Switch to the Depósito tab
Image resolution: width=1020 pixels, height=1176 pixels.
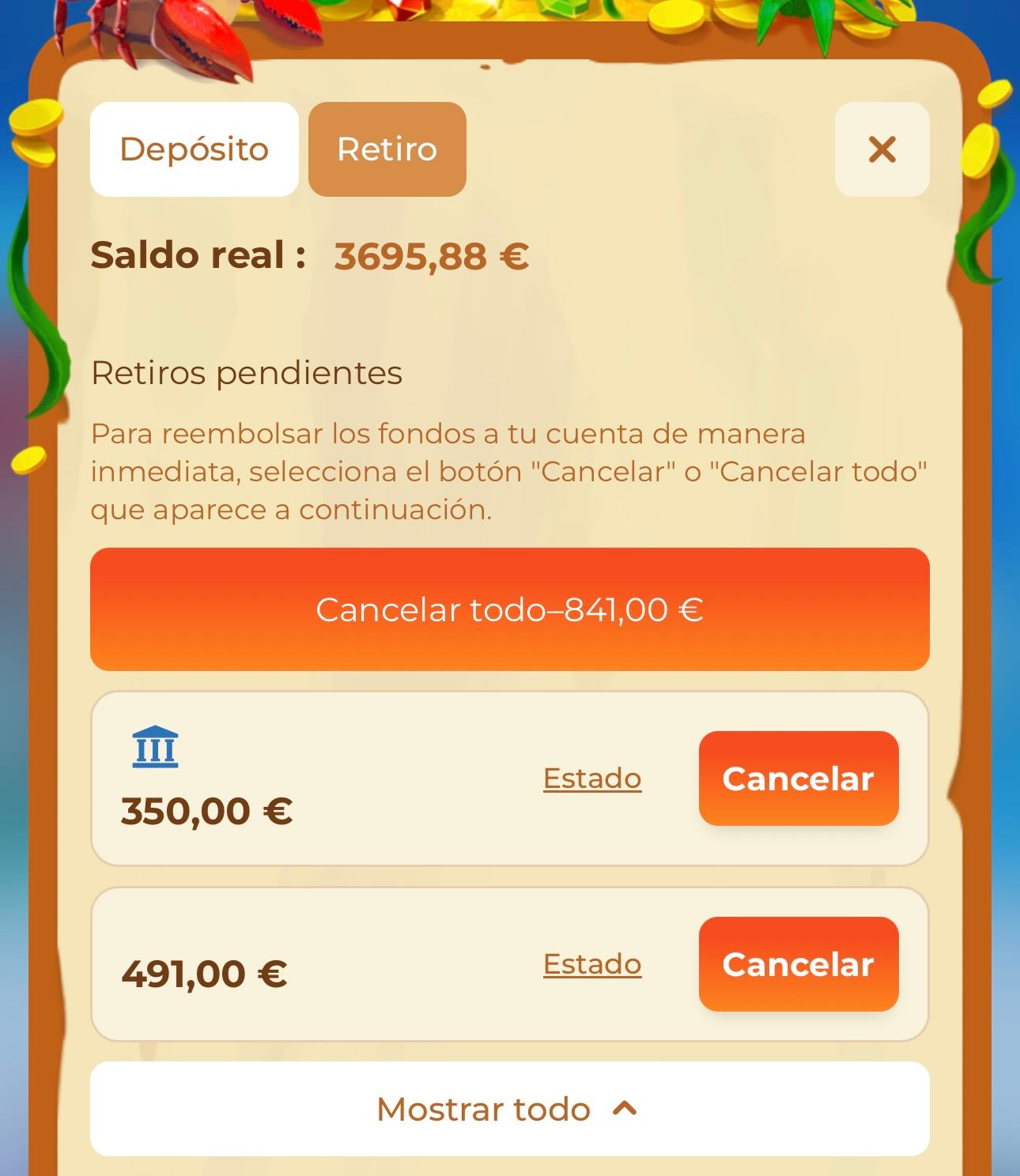[194, 149]
